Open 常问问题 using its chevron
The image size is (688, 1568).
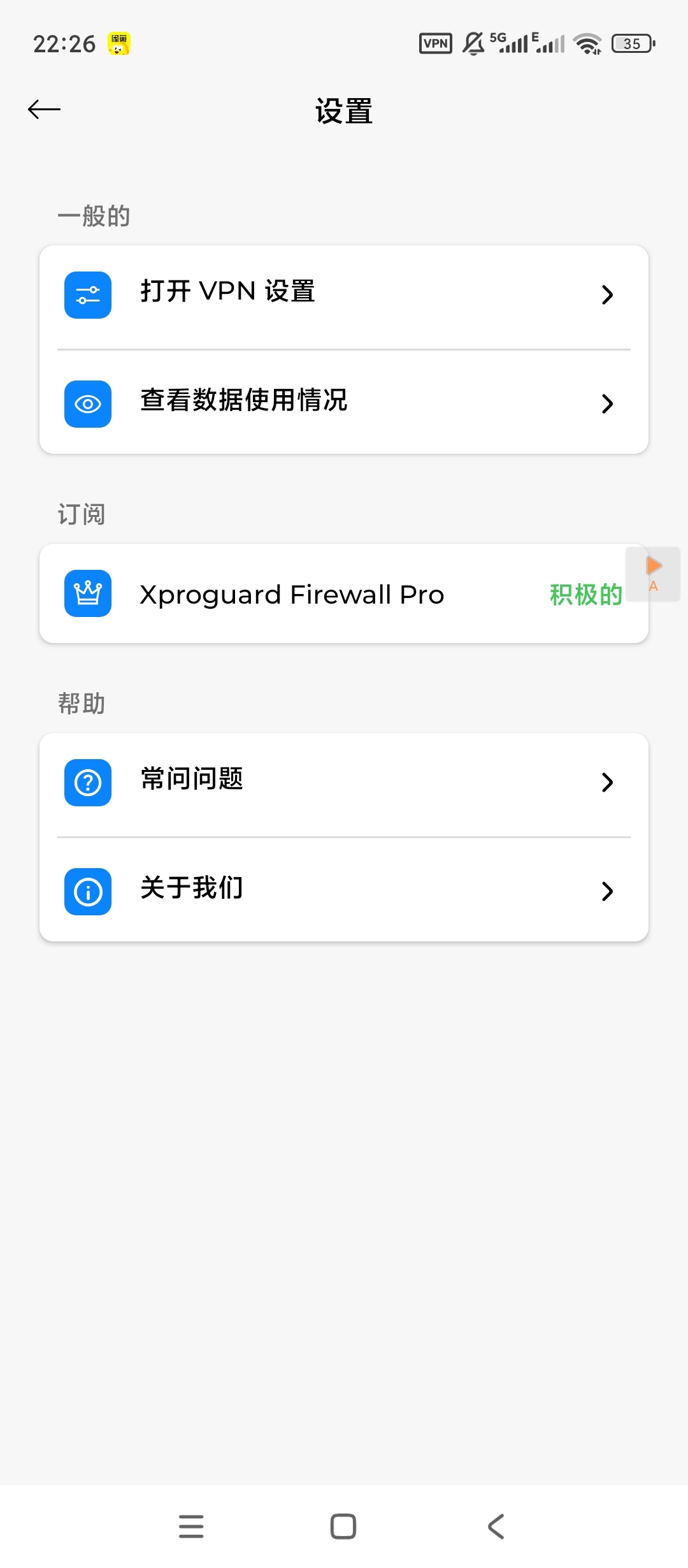pyautogui.click(x=608, y=783)
